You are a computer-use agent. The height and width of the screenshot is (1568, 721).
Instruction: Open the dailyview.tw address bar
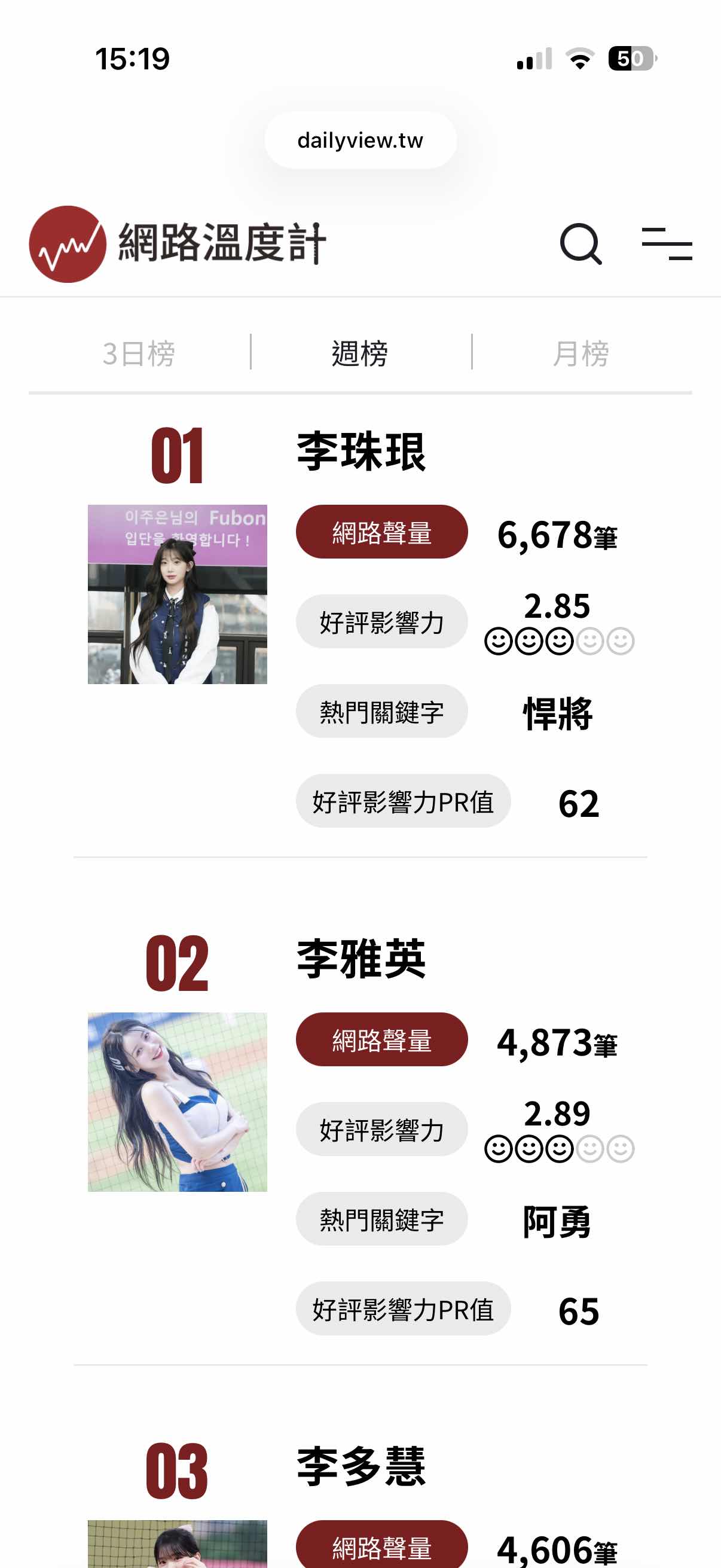tap(360, 140)
